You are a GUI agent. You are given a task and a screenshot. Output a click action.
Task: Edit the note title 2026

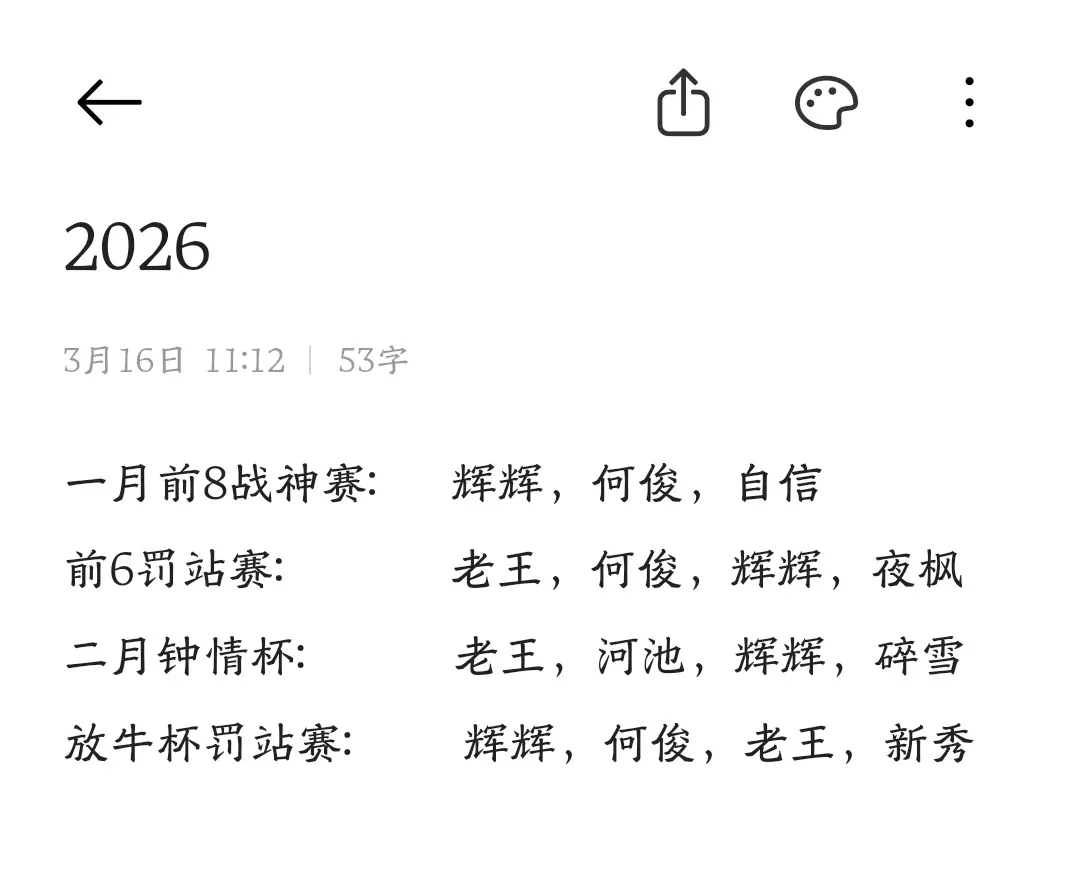(x=137, y=247)
